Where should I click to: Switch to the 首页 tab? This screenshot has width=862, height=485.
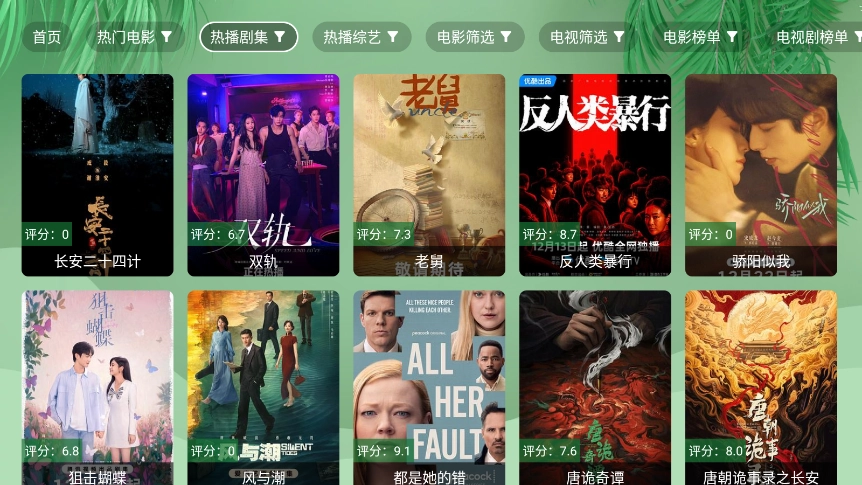pos(47,38)
